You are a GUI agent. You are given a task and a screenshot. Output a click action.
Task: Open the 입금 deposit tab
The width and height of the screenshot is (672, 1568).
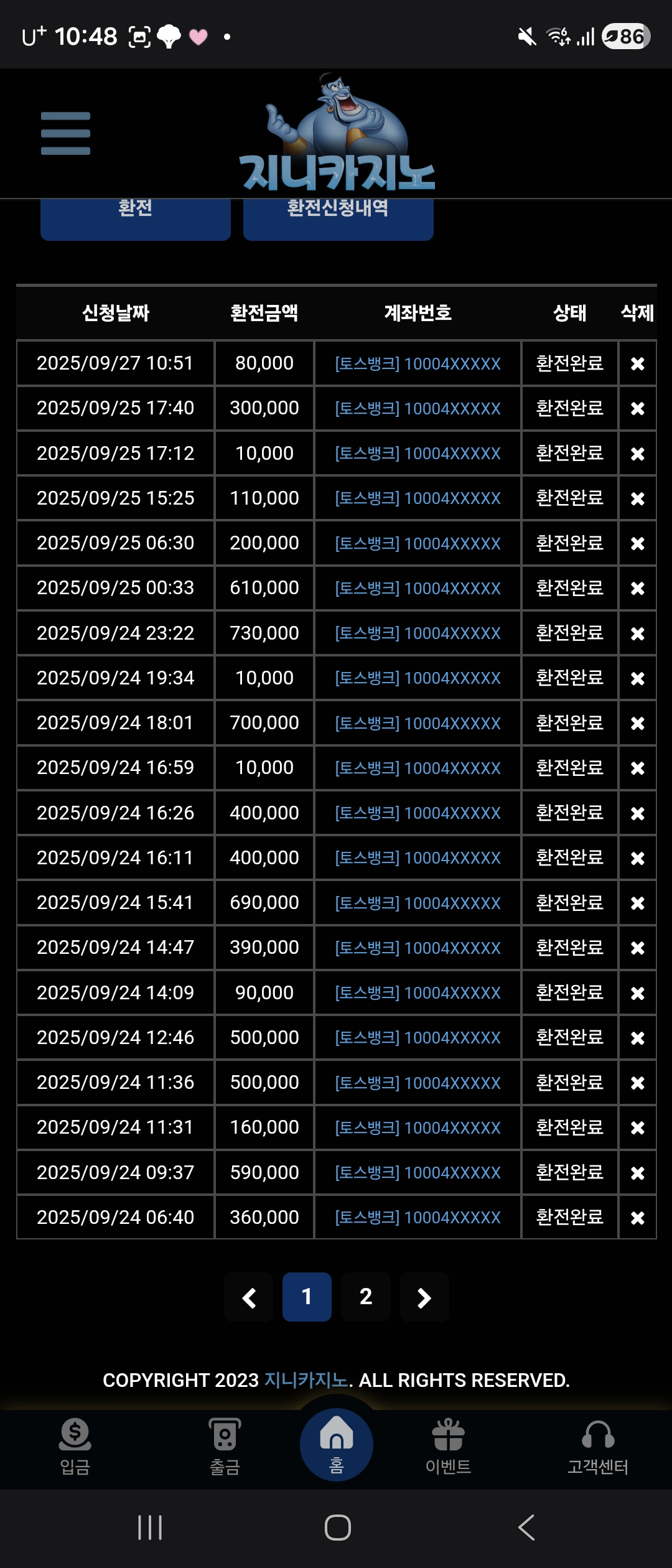tap(75, 1447)
